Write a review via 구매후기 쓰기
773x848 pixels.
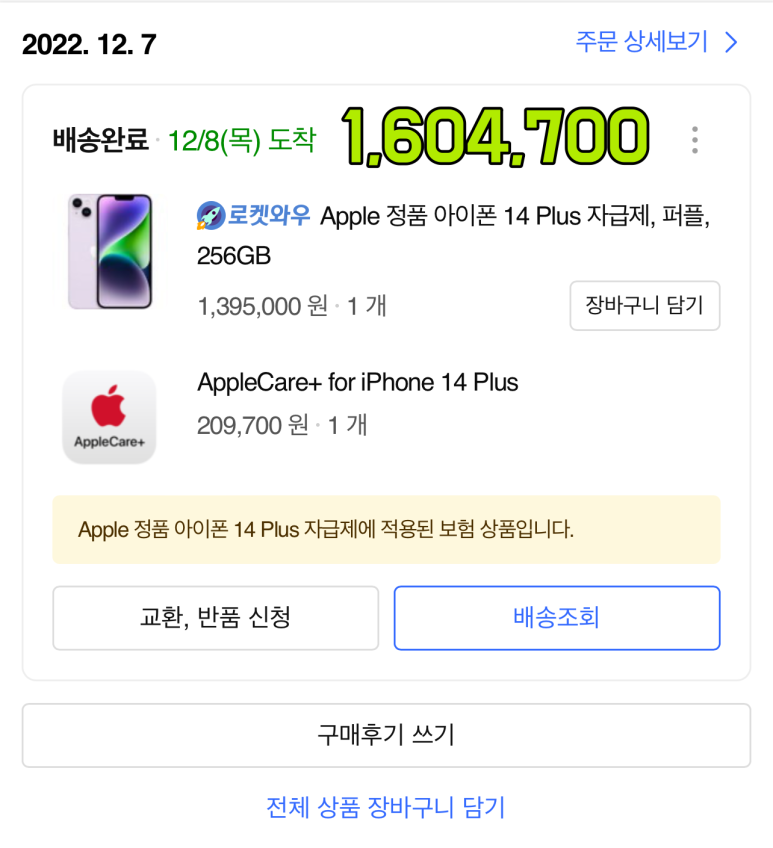386,735
